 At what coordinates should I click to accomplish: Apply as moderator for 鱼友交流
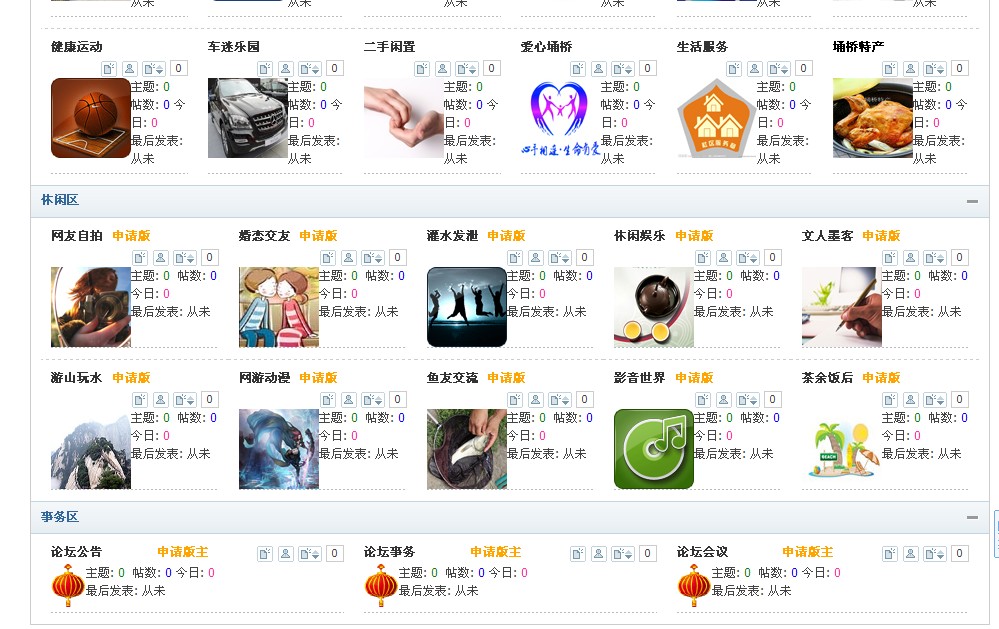506,378
